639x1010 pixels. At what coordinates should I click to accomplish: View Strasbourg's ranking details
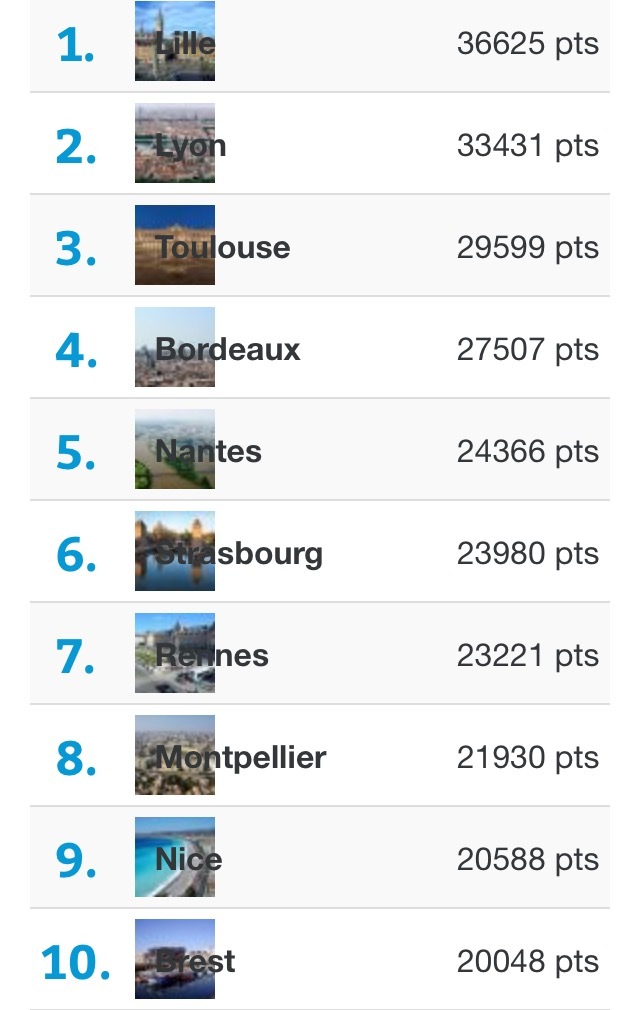point(320,554)
